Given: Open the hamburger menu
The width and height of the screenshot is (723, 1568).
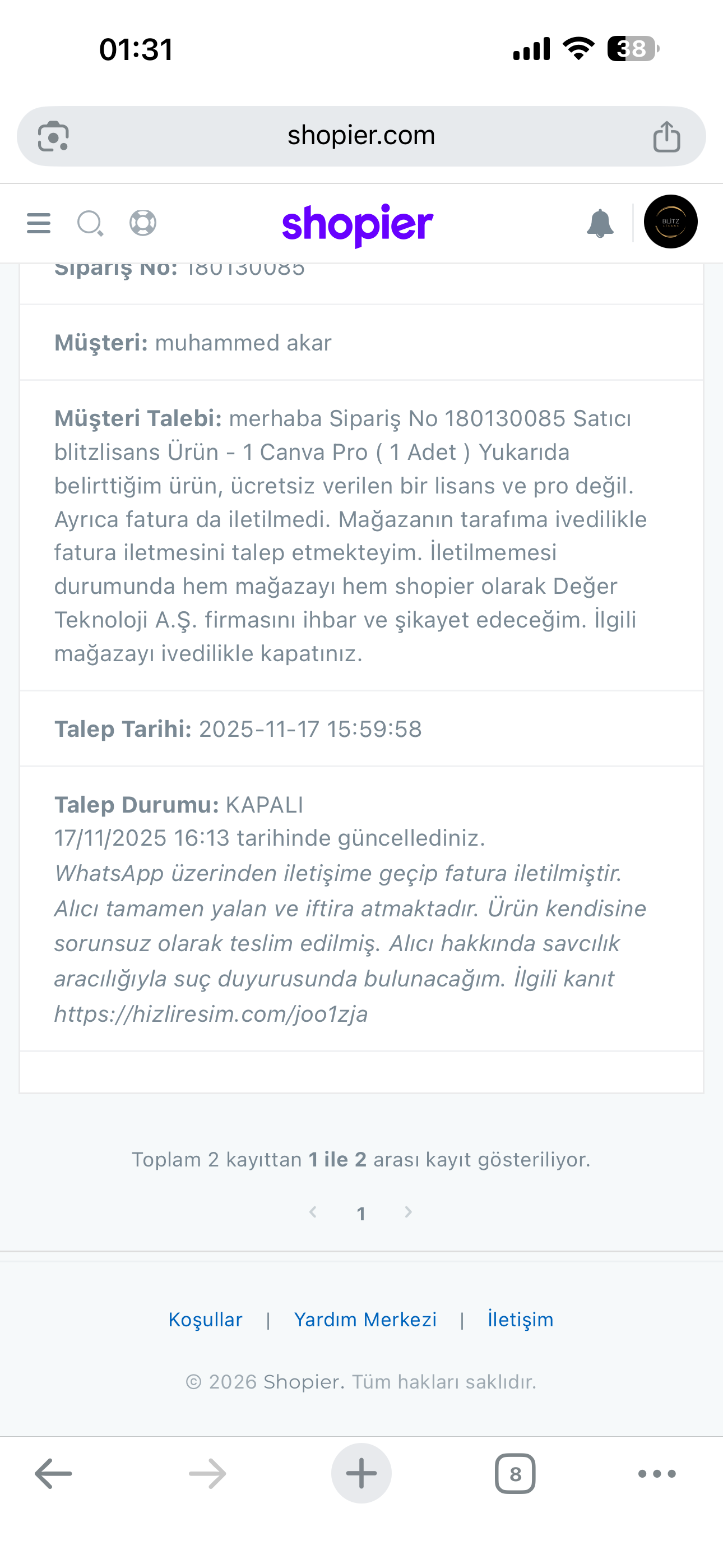Looking at the screenshot, I should click(x=38, y=223).
